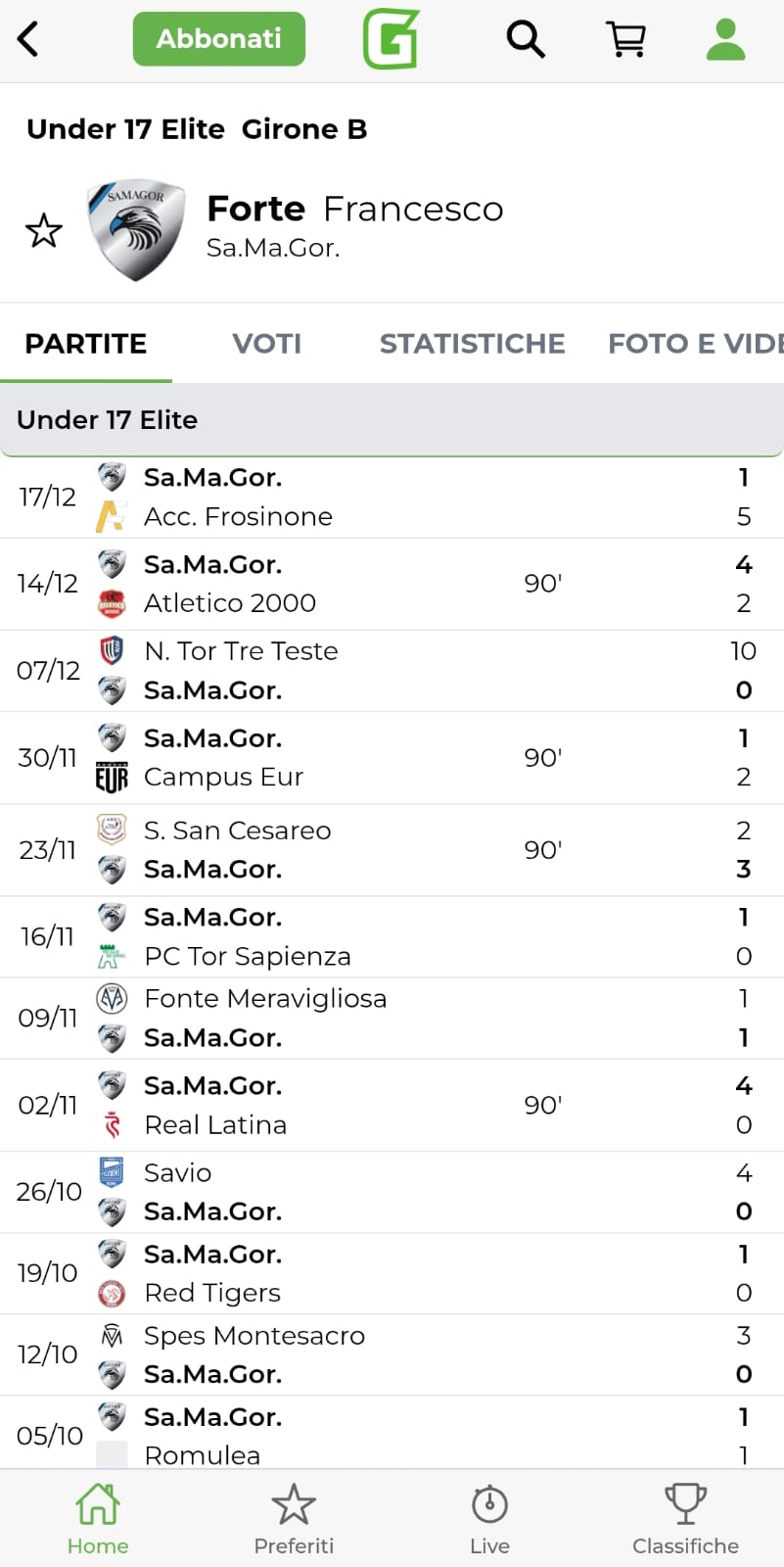Switch to the Statistiche tab
This screenshot has width=784, height=1567.
(472, 344)
